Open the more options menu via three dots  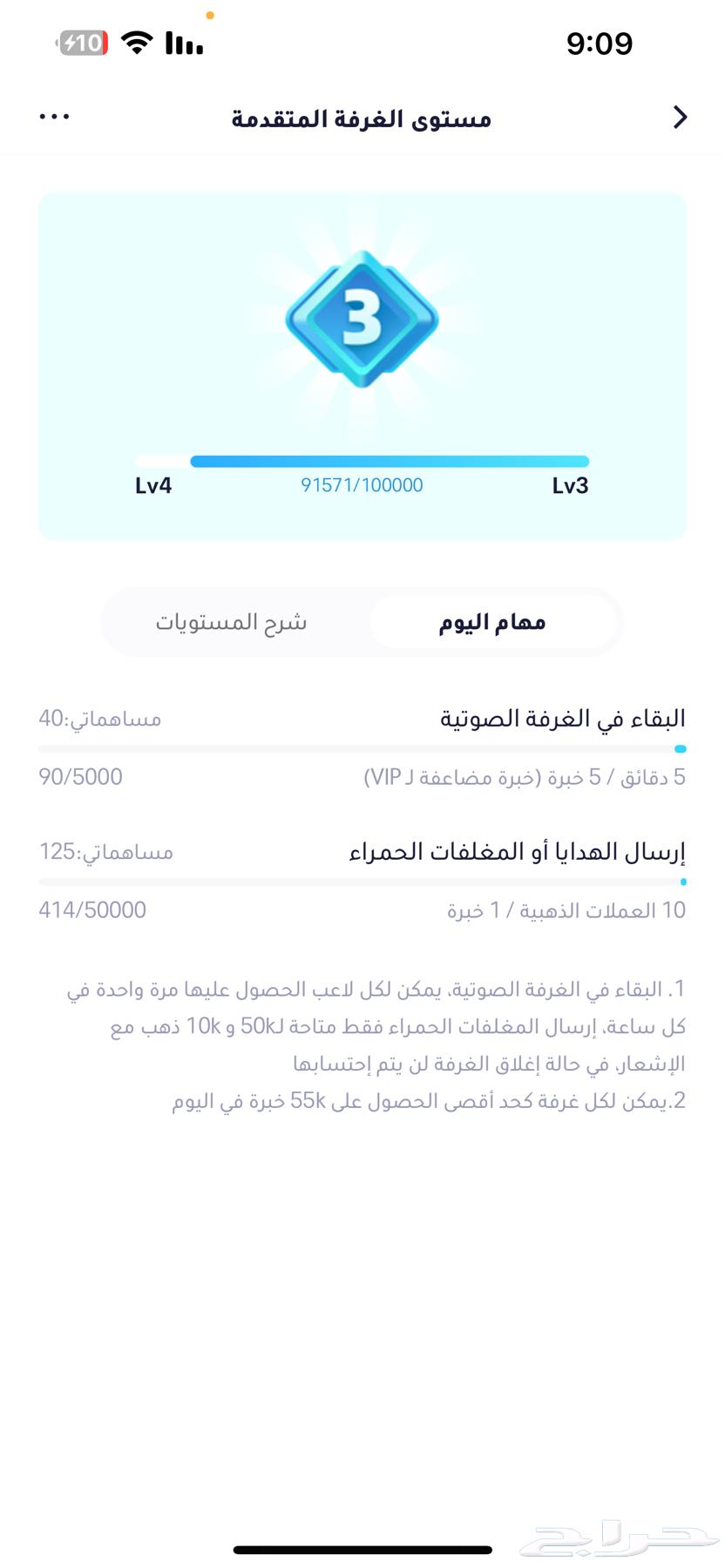[x=54, y=116]
